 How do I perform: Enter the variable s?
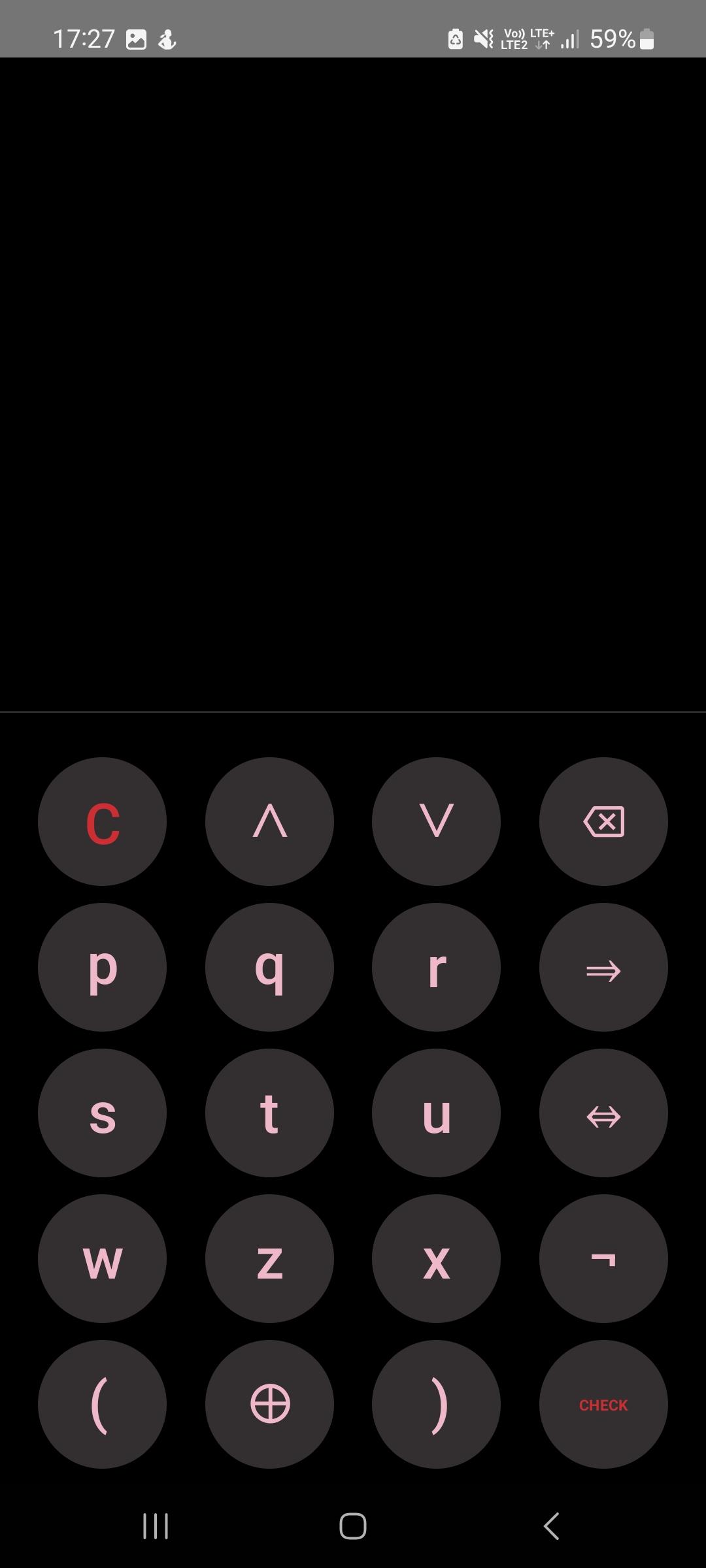point(102,1113)
